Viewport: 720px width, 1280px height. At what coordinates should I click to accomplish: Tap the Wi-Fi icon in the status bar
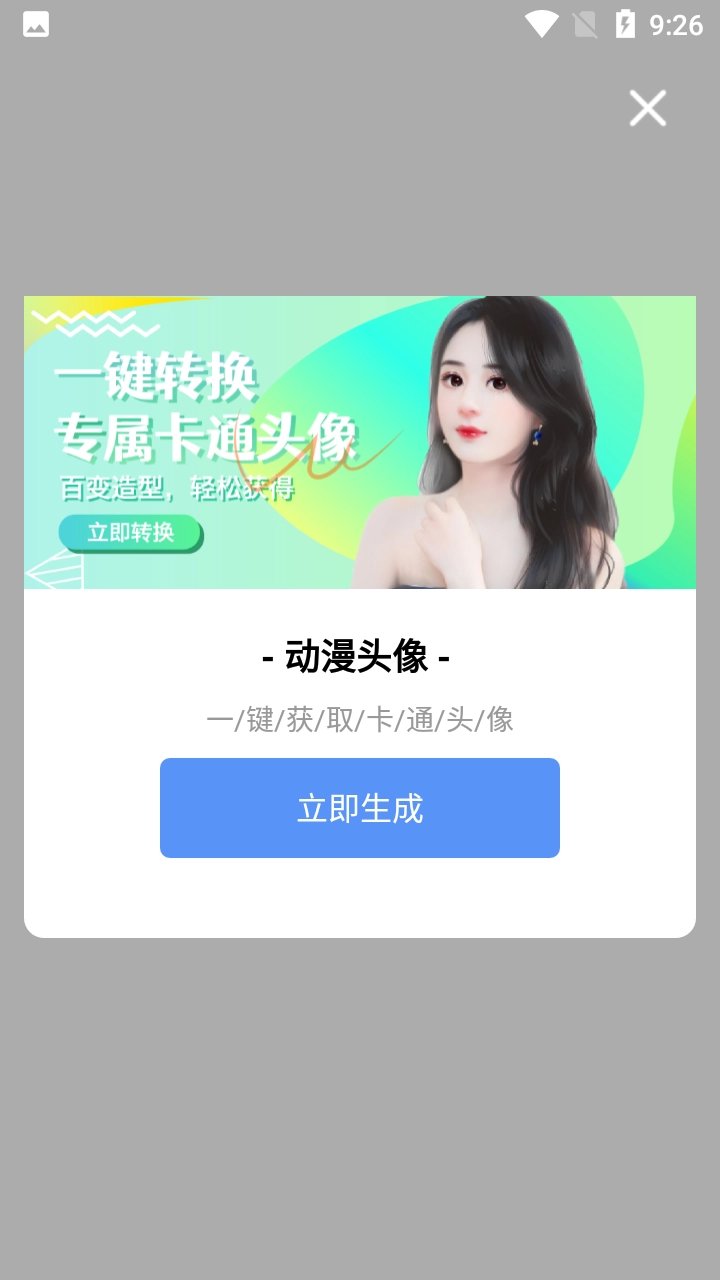[x=540, y=24]
